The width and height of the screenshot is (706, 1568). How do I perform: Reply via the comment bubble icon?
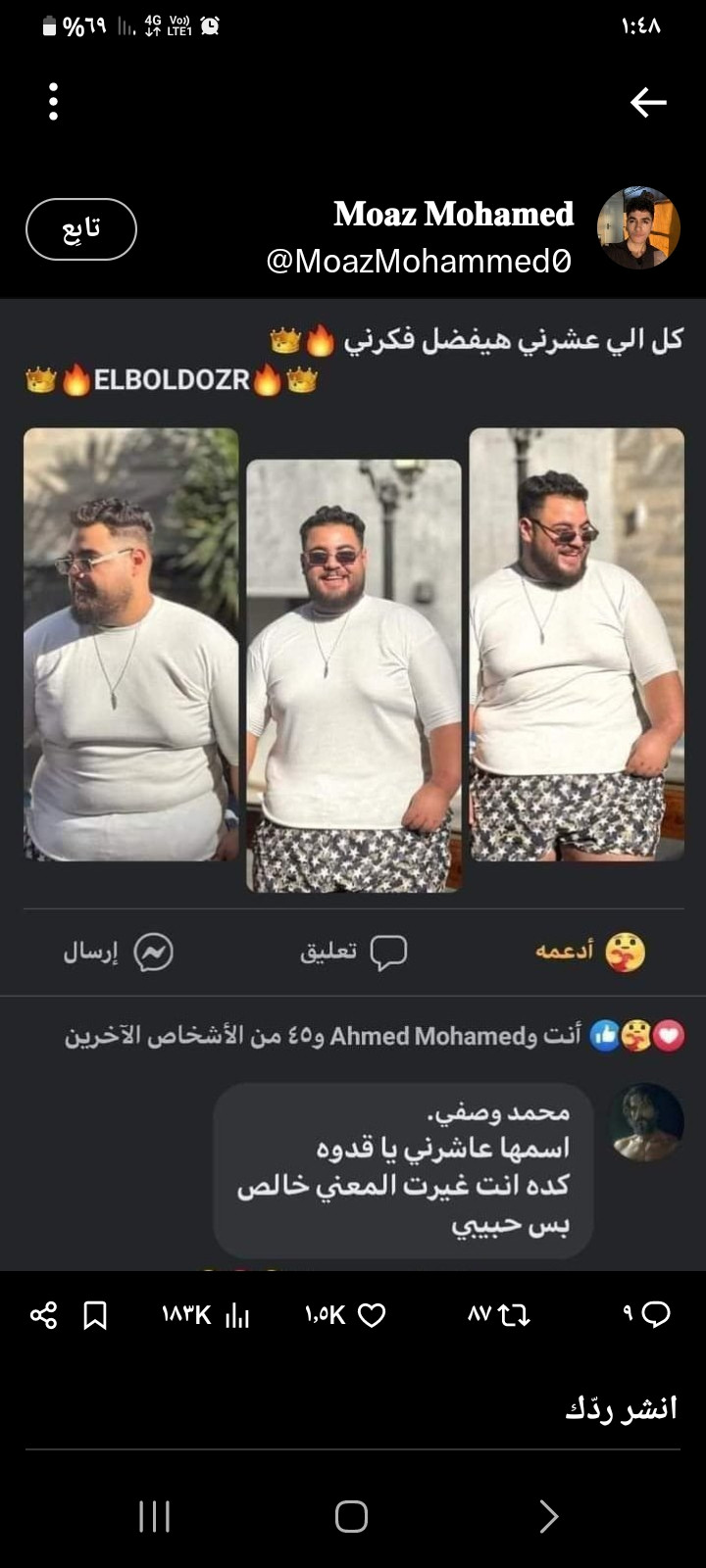click(655, 1314)
